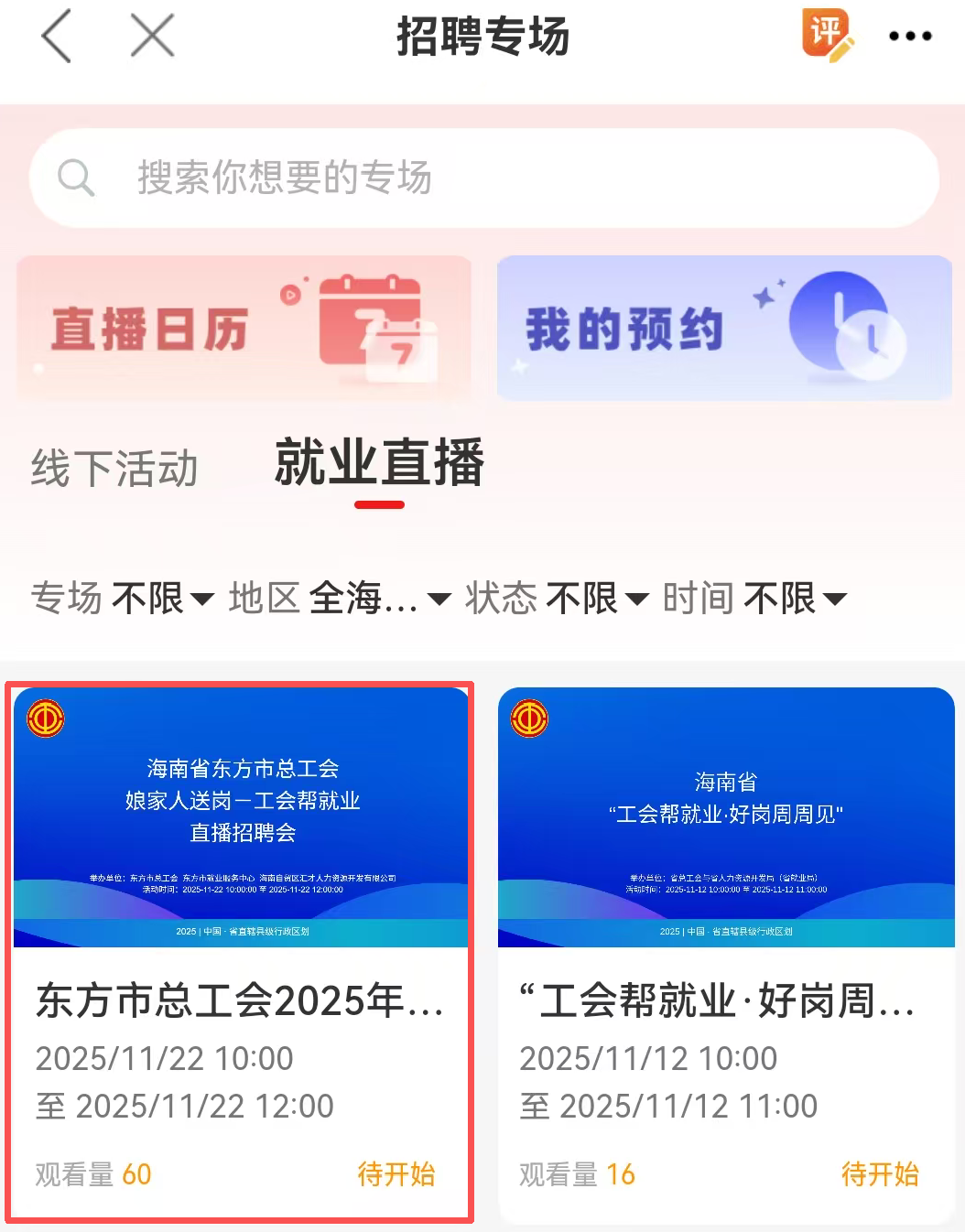The height and width of the screenshot is (1232, 965).
Task: Tap the back arrow at top left
Action: point(57,37)
